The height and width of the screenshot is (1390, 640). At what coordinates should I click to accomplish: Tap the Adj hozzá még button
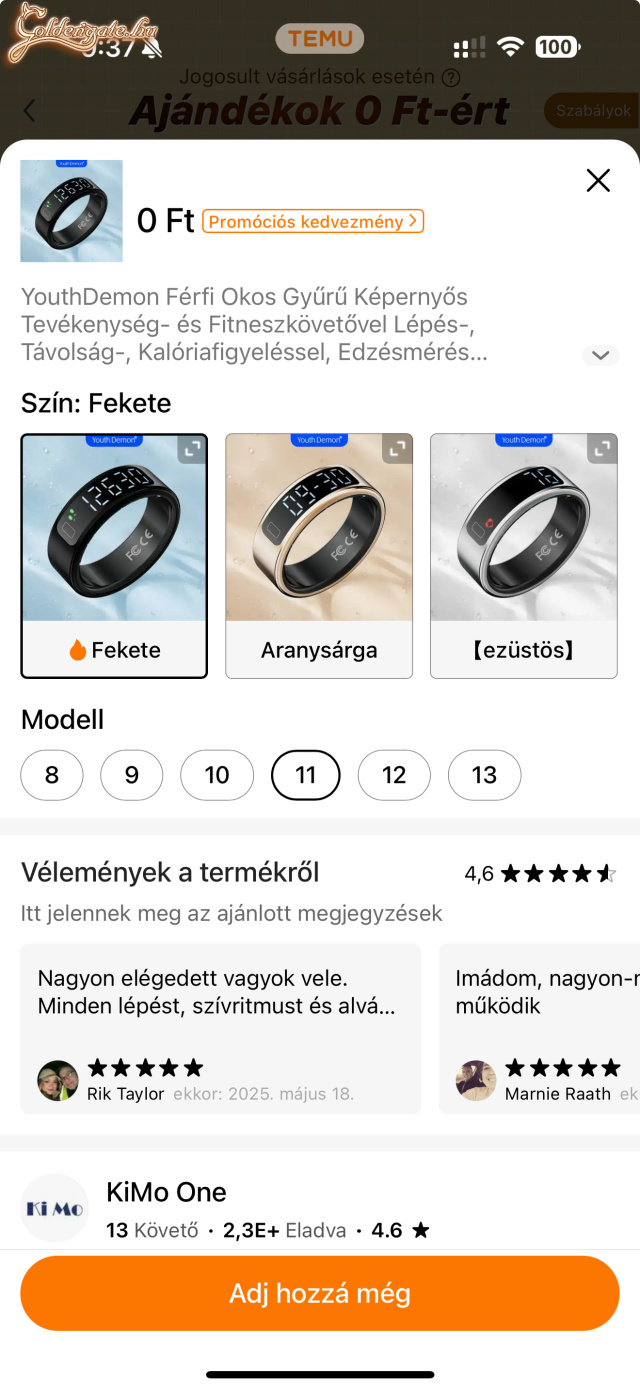(x=320, y=1293)
